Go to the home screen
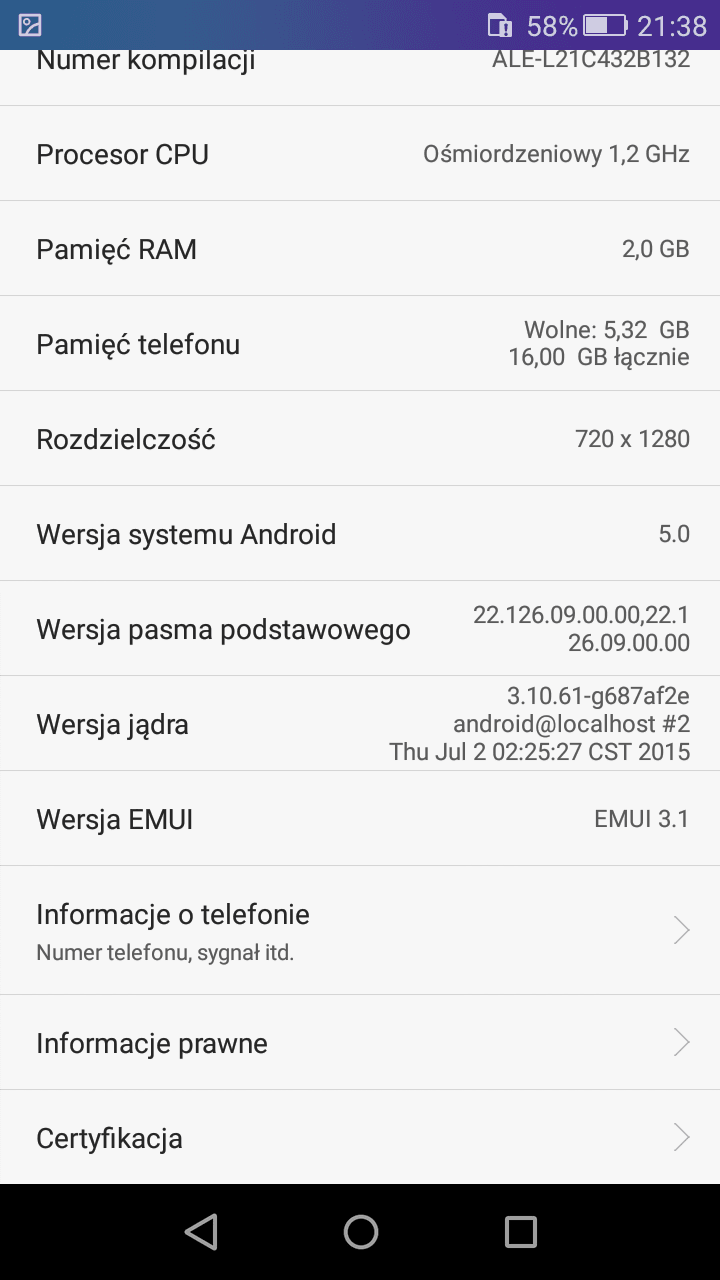The height and width of the screenshot is (1280, 720). point(360,1232)
